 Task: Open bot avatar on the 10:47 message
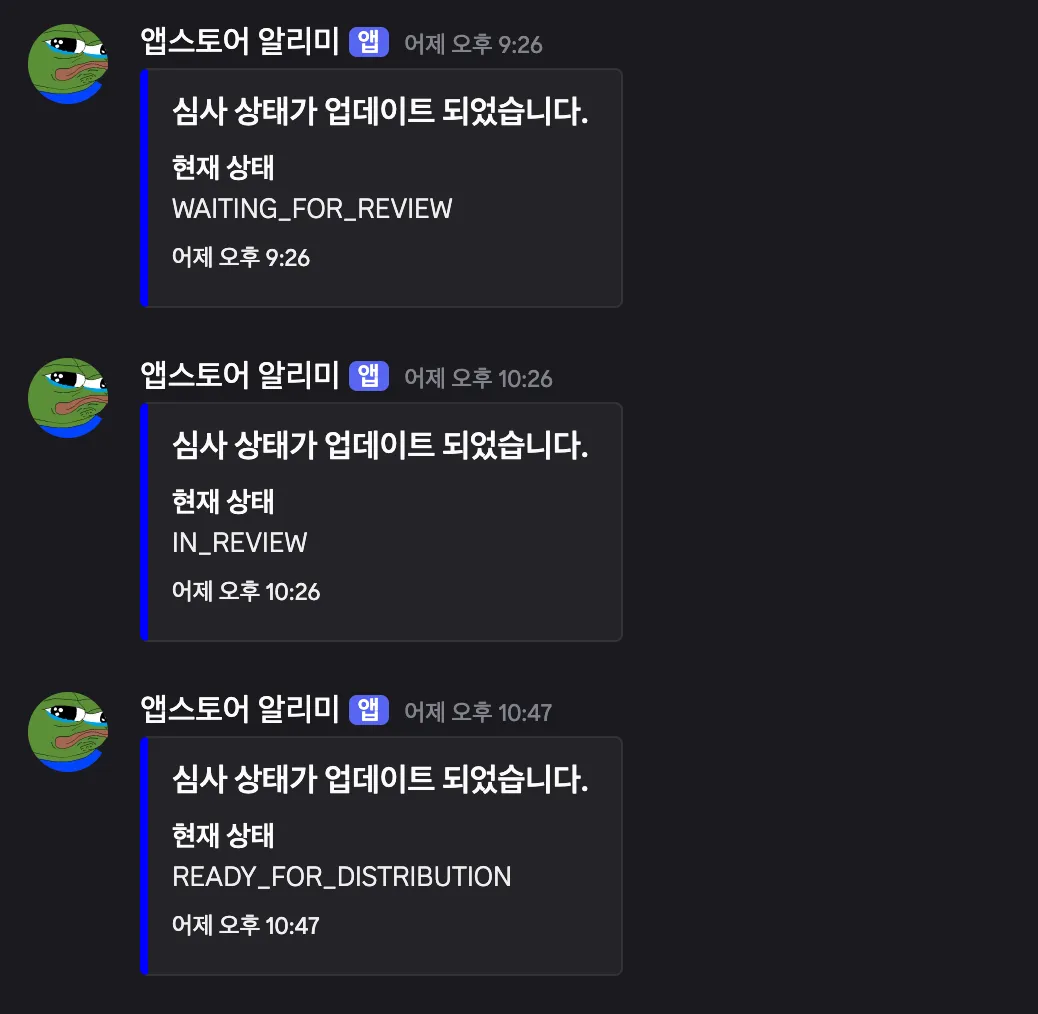[67, 732]
